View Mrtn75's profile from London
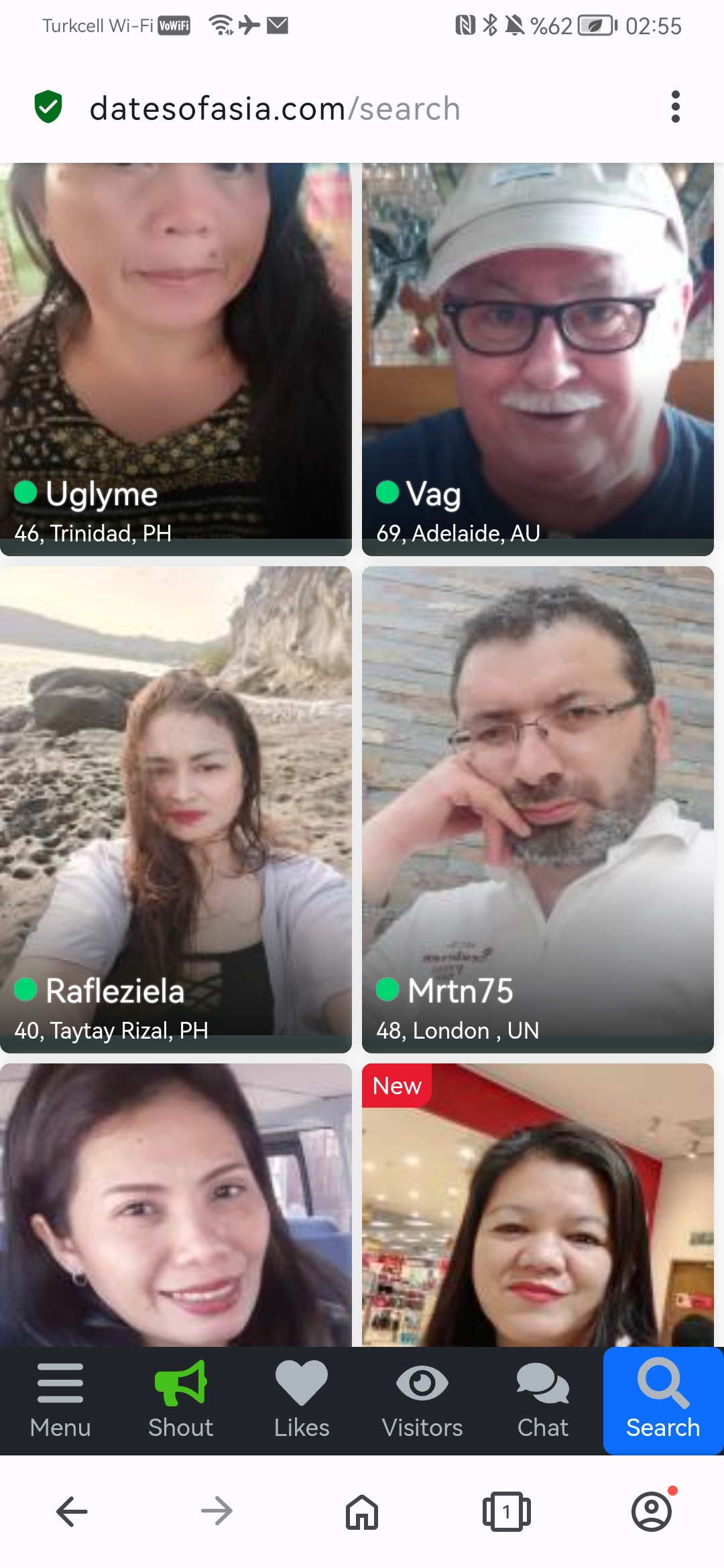The width and height of the screenshot is (724, 1568). click(x=538, y=809)
